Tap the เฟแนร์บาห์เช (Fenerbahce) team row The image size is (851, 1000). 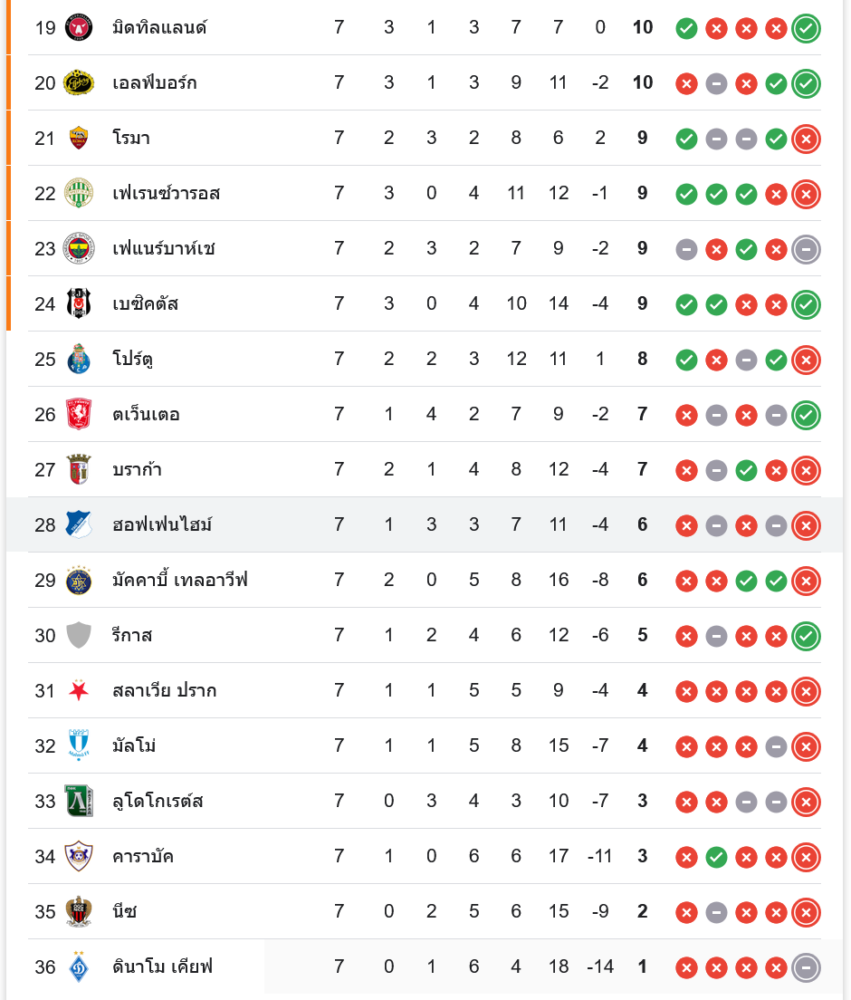point(163,248)
